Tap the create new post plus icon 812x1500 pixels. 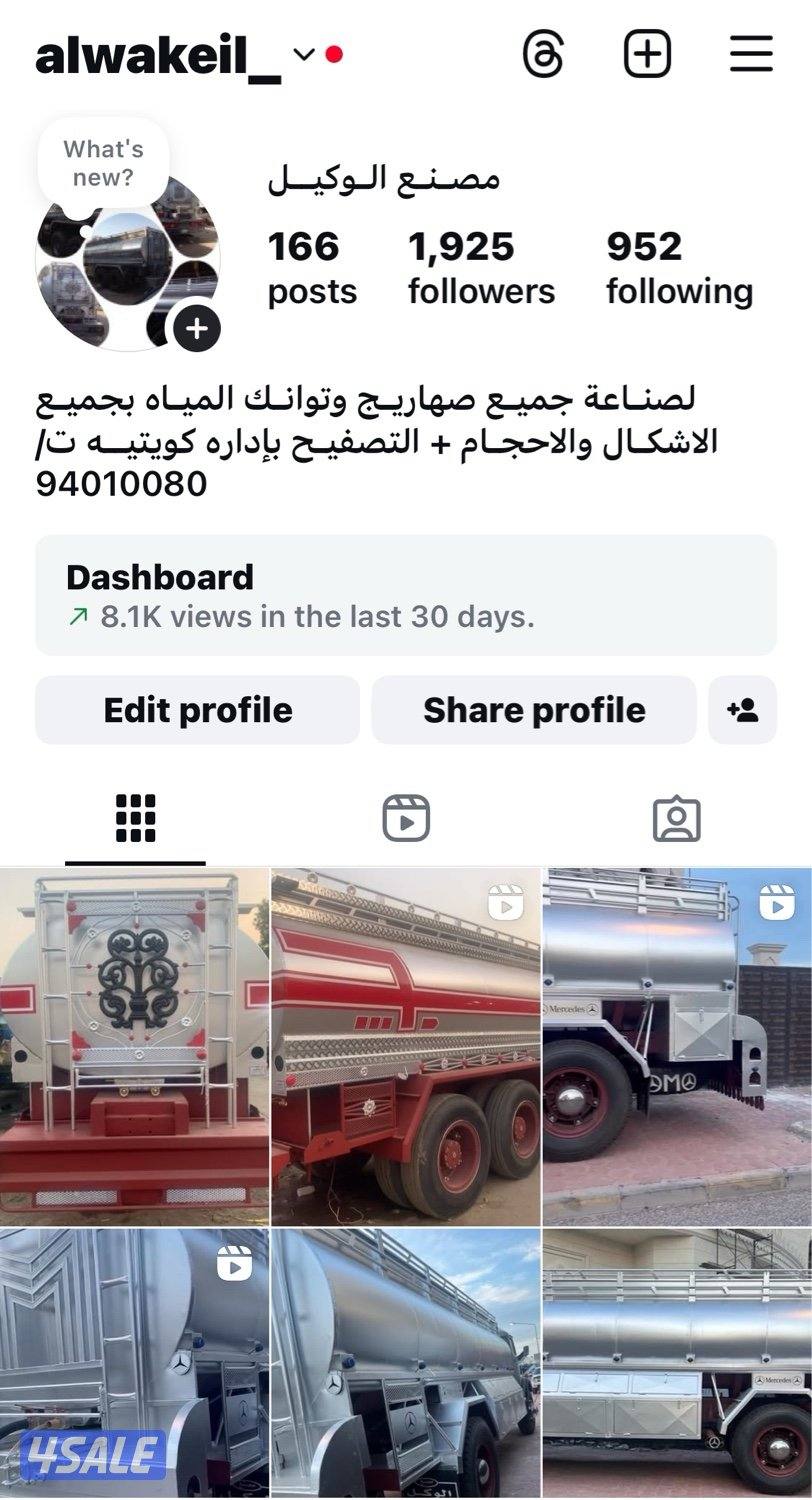pyautogui.click(x=646, y=55)
